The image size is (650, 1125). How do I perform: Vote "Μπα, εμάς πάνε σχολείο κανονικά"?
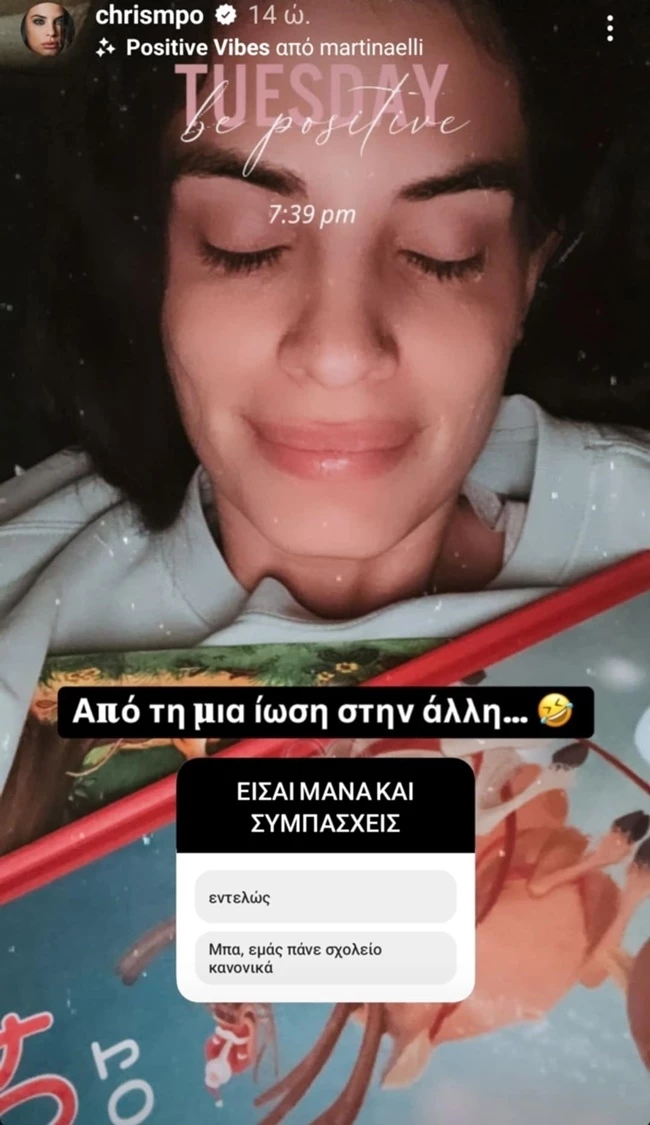325,958
